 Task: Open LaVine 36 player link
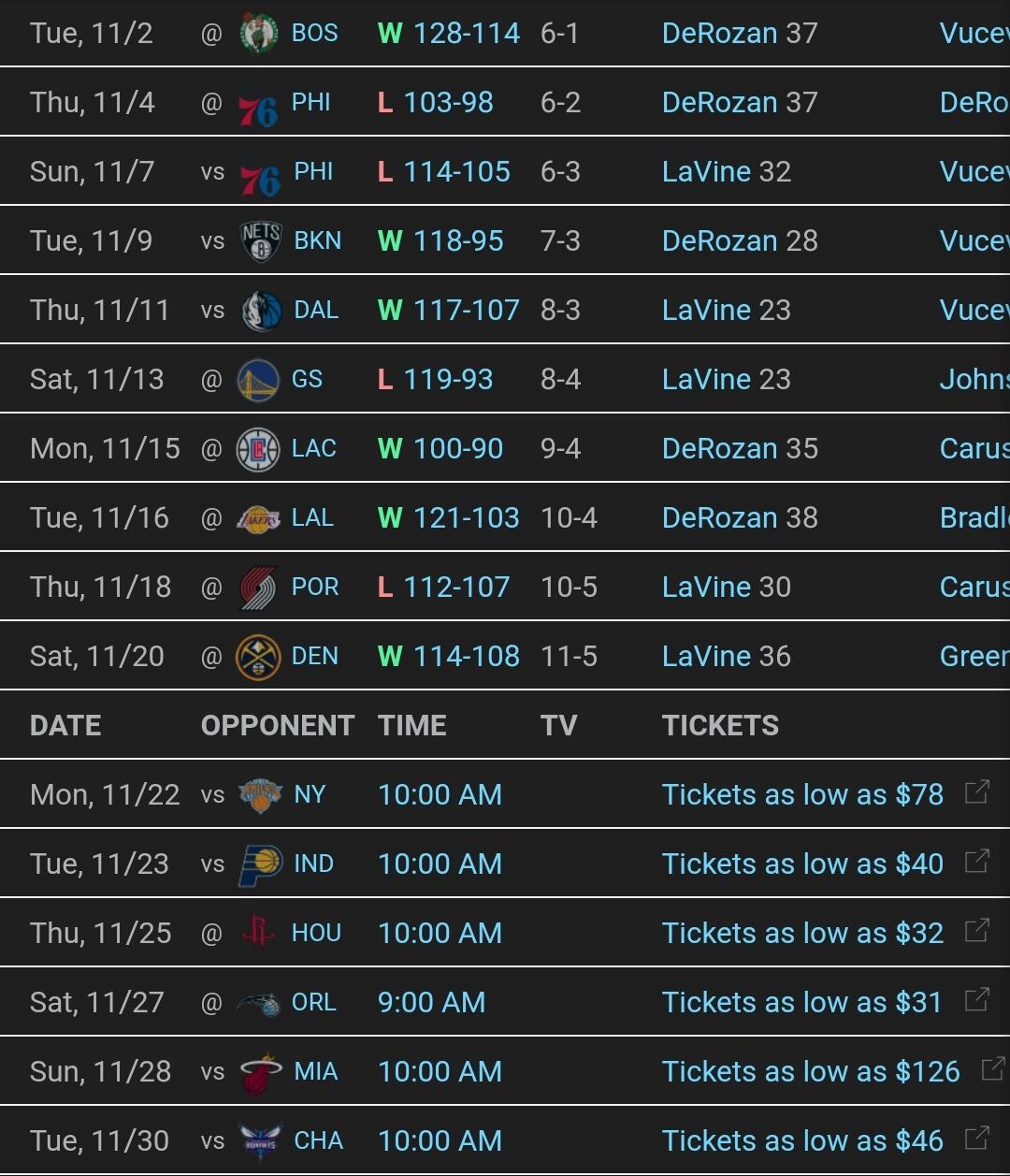pos(726,657)
